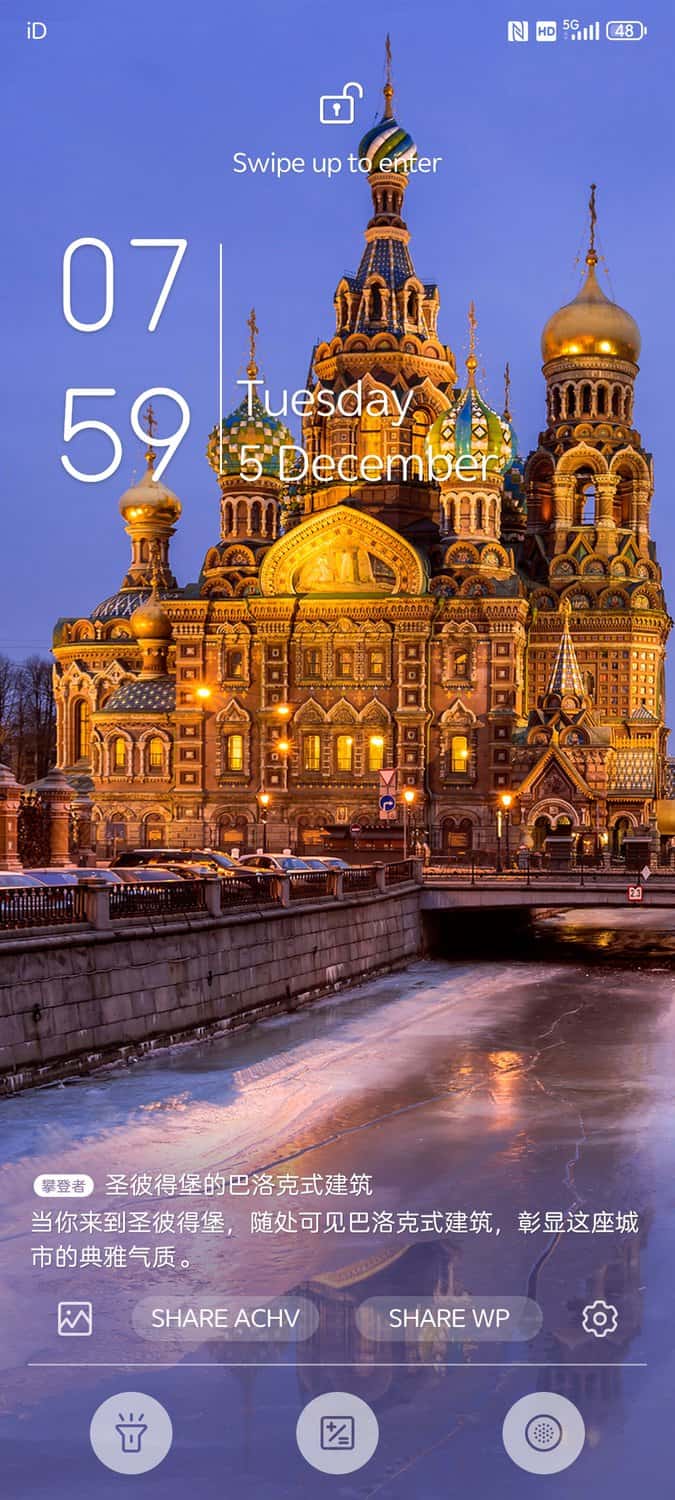675x1500 pixels.
Task: Turn on the flashlight shortcut
Action: (x=131, y=1433)
